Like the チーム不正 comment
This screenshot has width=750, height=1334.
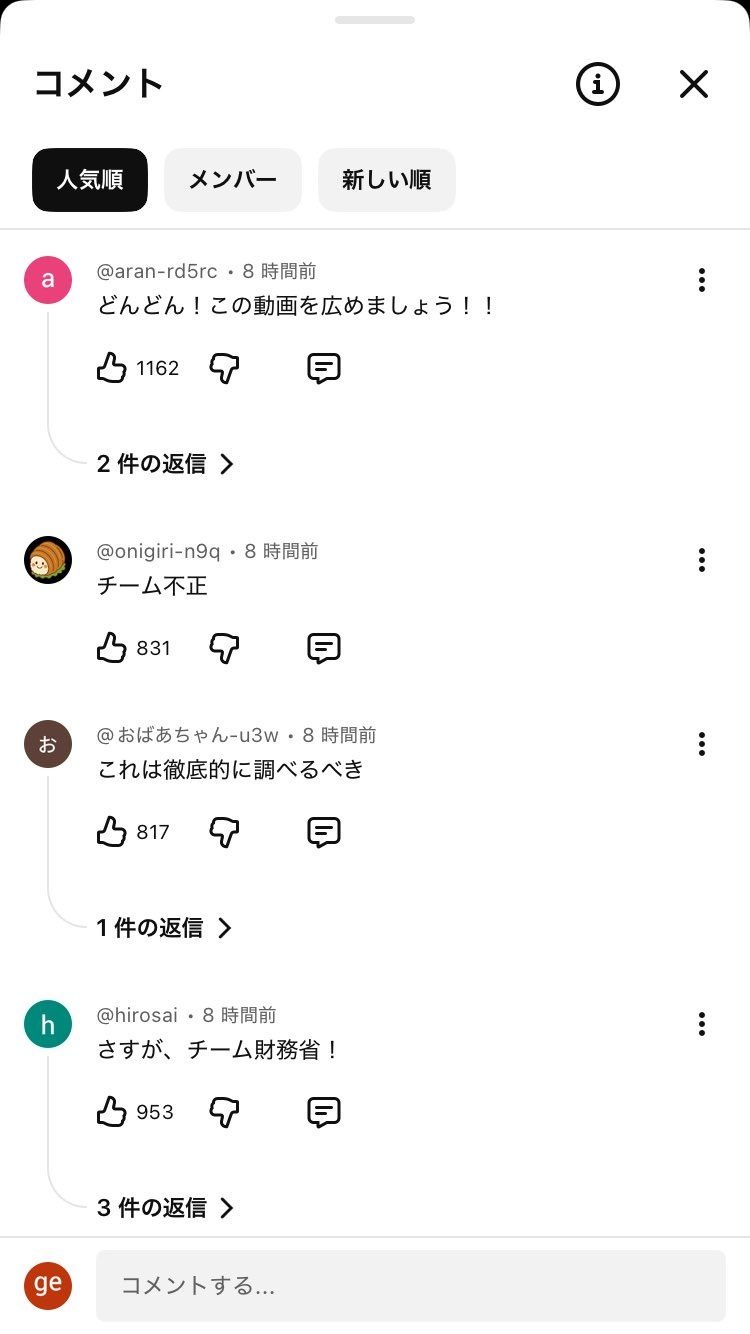coord(112,648)
